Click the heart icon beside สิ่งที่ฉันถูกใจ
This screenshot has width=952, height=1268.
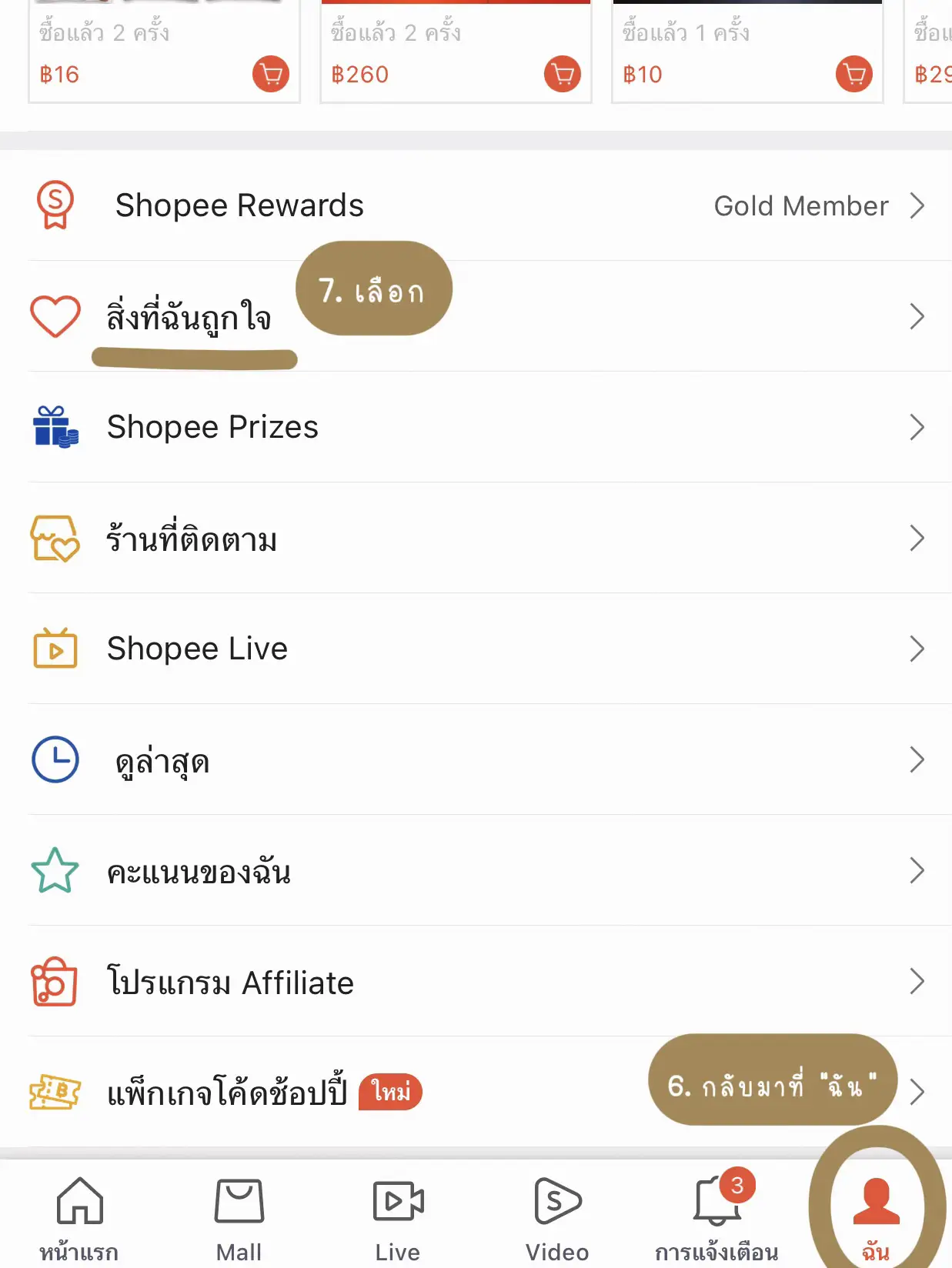54,315
